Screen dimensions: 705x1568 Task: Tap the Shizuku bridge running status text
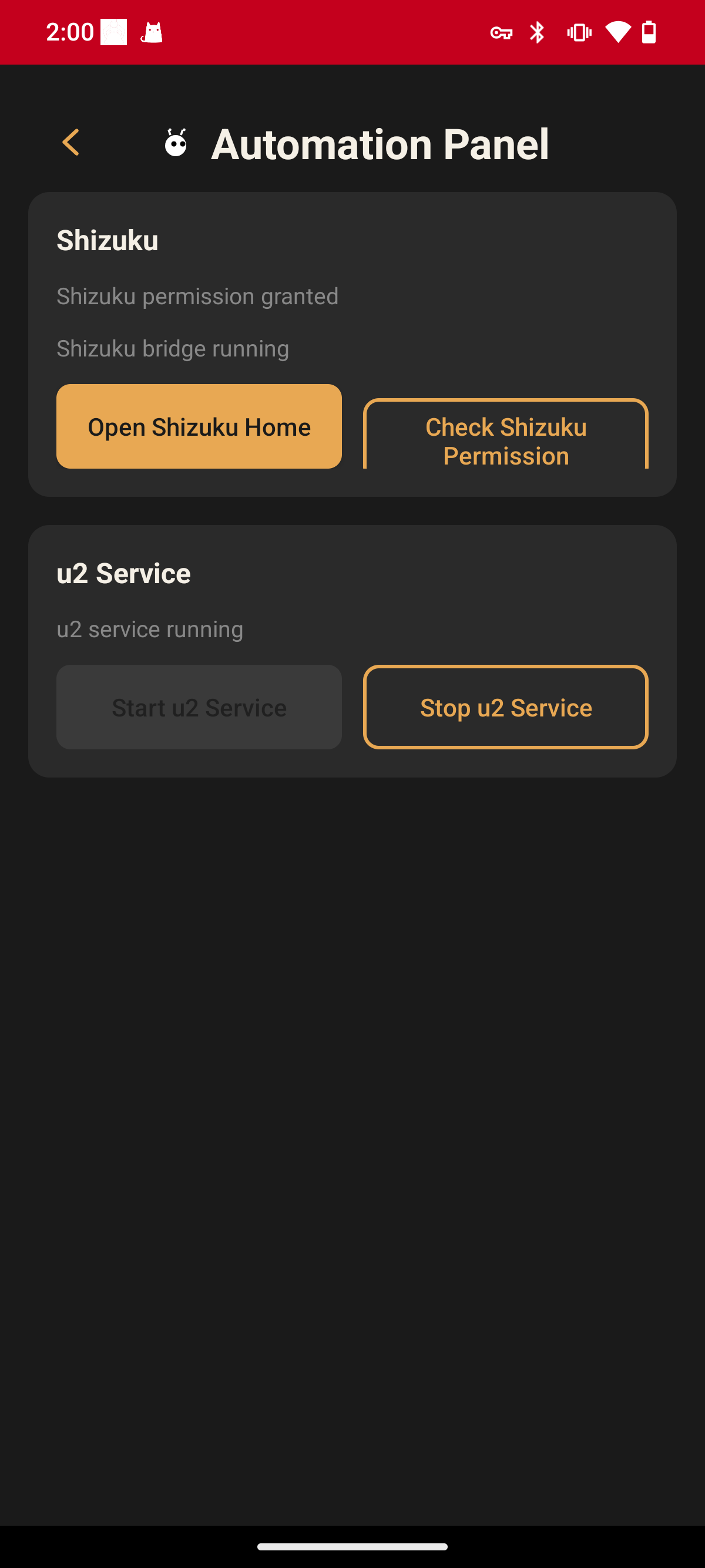tap(173, 348)
